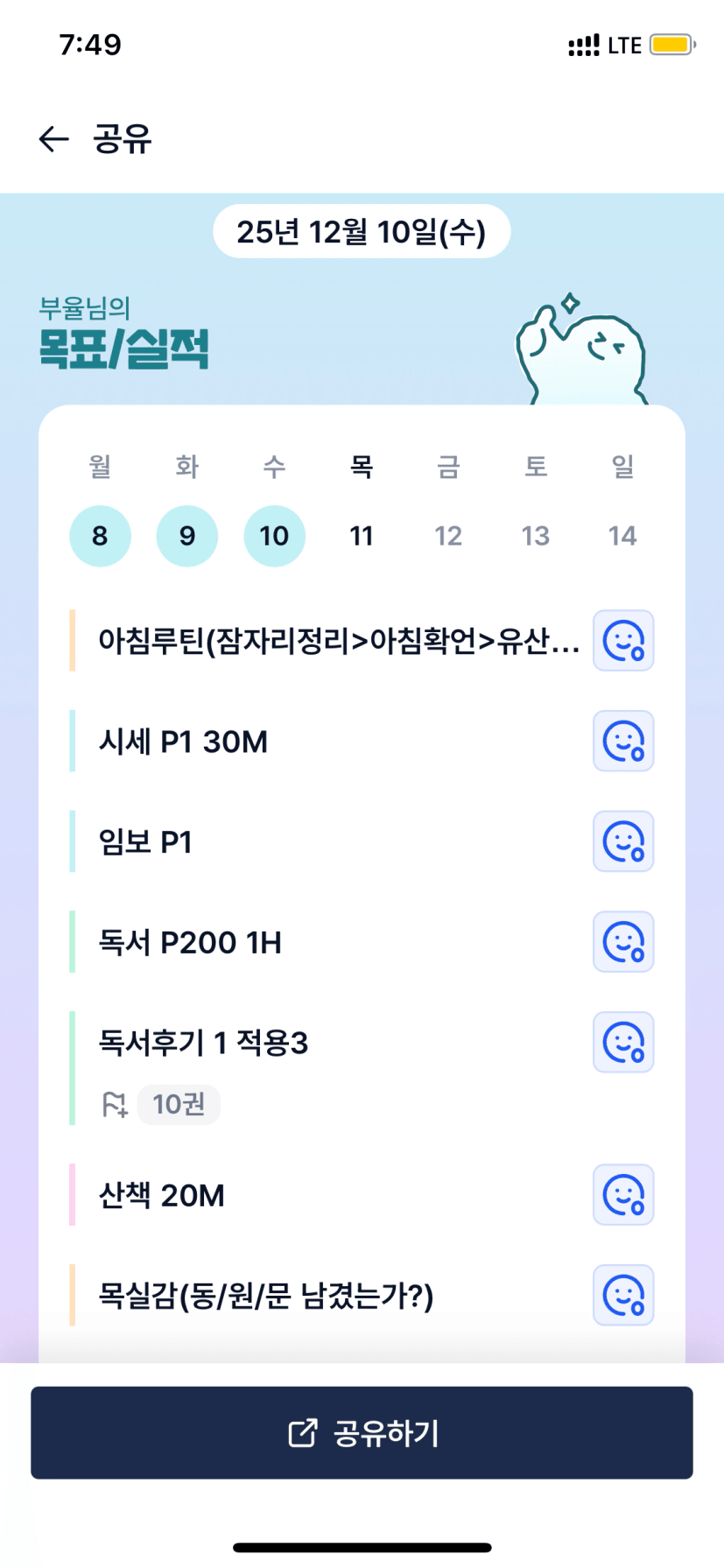Select Sunday the 14th
The height and width of the screenshot is (1568, 724).
click(622, 536)
